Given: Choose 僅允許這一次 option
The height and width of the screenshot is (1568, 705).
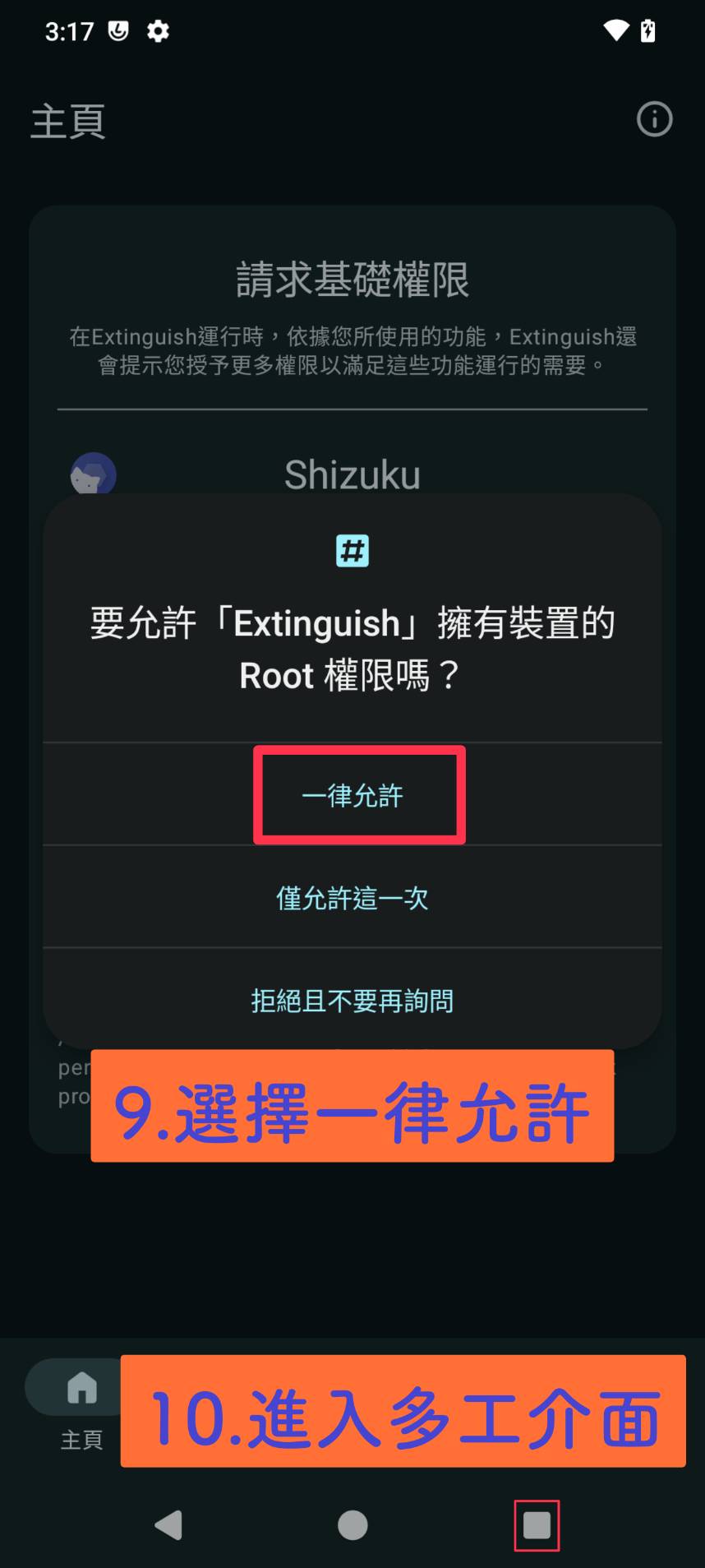Looking at the screenshot, I should click(352, 898).
